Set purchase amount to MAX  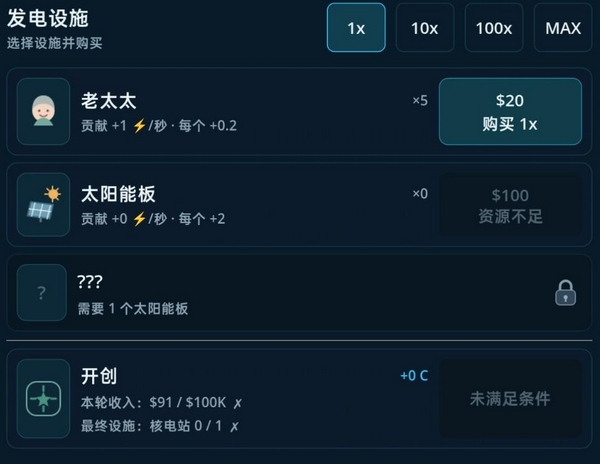click(x=563, y=28)
